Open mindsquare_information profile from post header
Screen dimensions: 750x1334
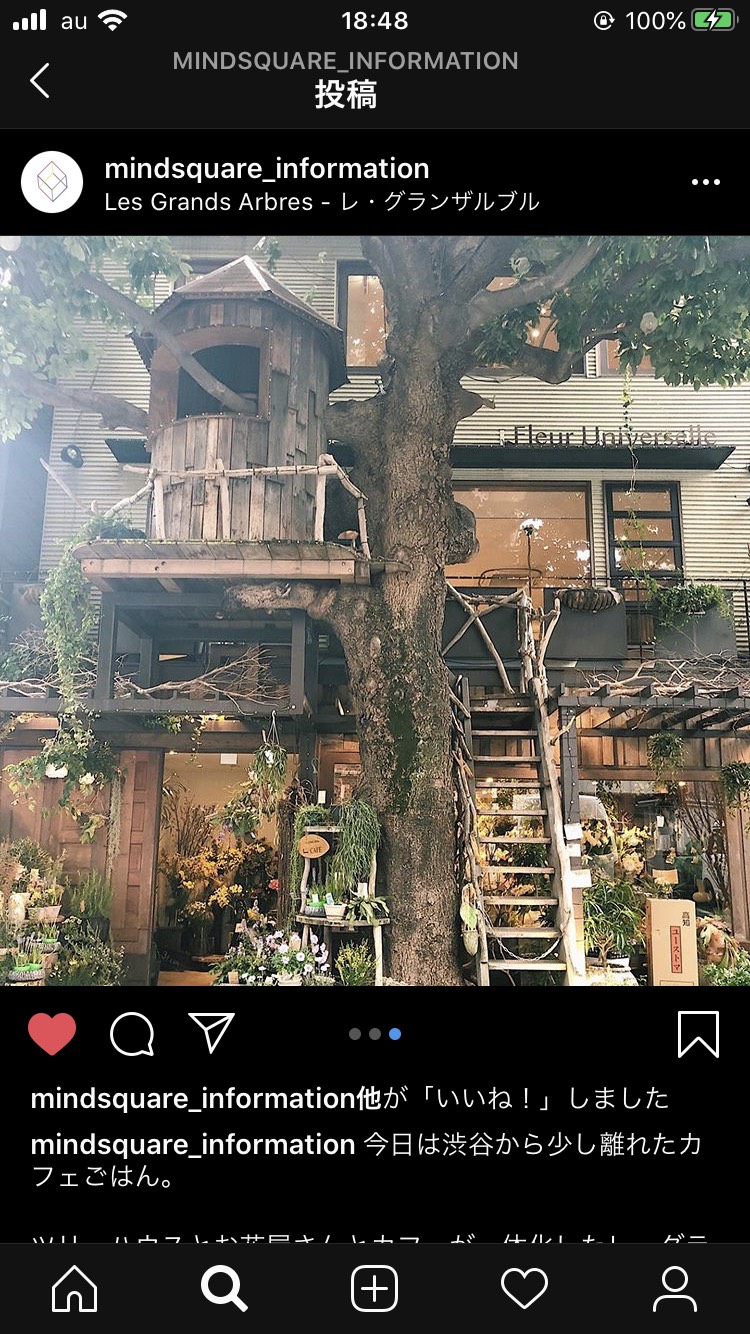pyautogui.click(x=267, y=168)
